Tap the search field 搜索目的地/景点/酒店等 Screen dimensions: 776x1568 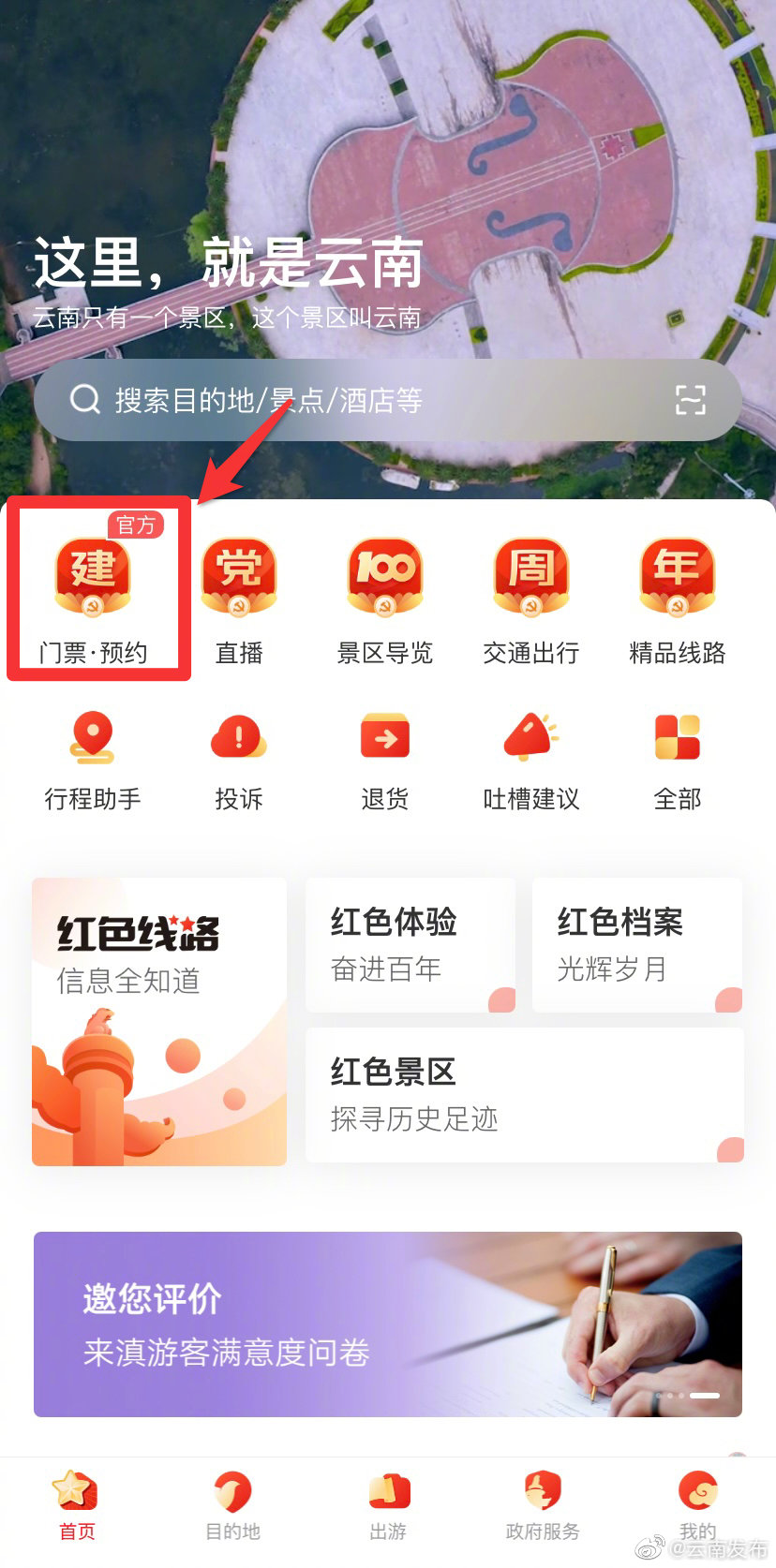pyautogui.click(x=356, y=400)
